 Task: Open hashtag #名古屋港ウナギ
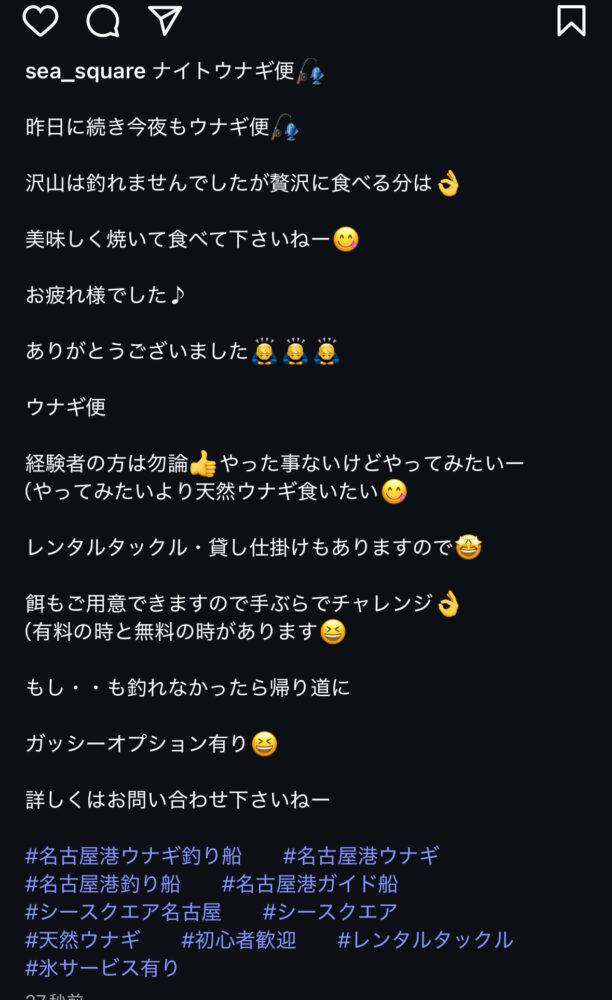tap(361, 856)
